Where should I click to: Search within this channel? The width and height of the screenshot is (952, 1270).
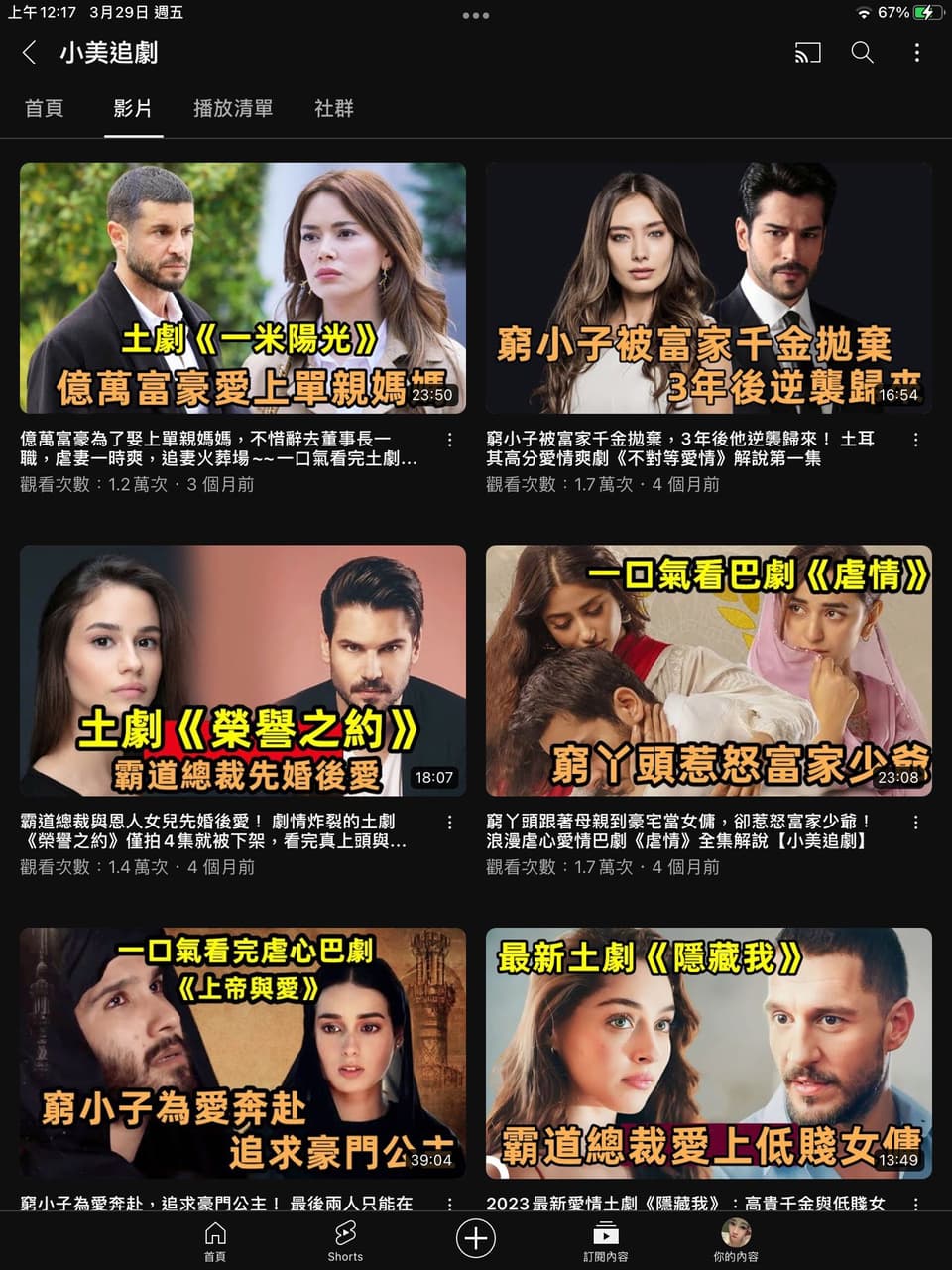tap(863, 53)
